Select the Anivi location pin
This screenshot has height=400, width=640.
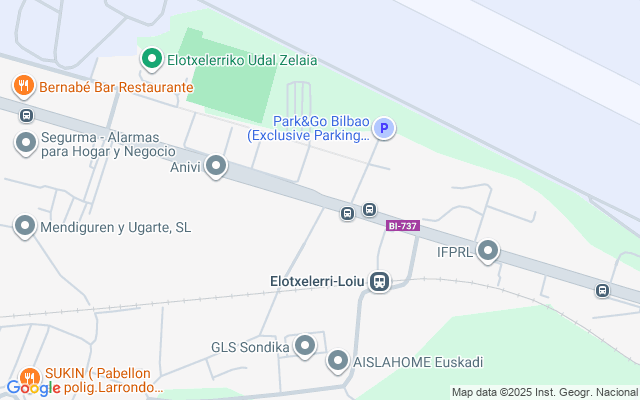pos(216,167)
